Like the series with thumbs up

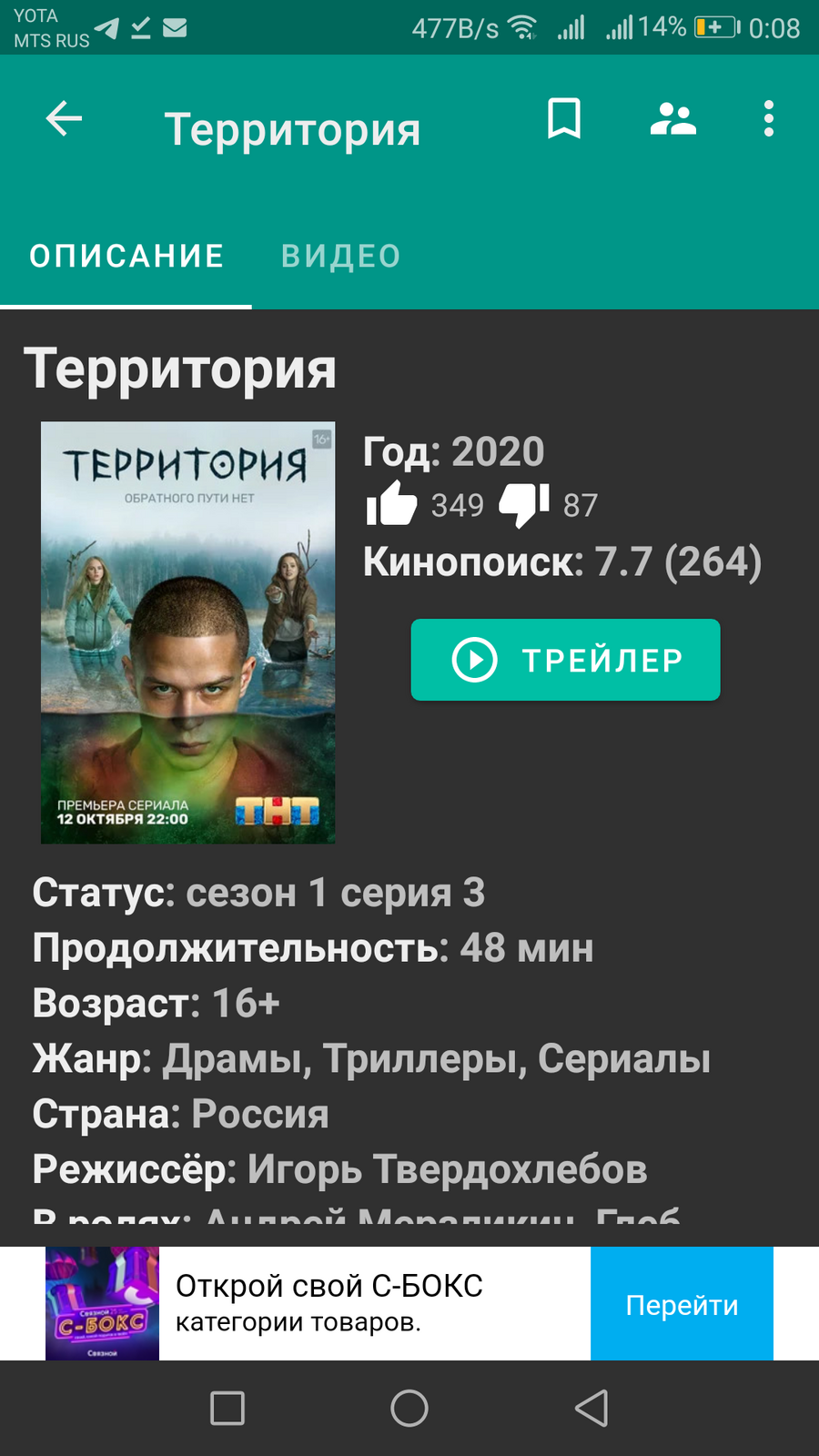click(391, 504)
